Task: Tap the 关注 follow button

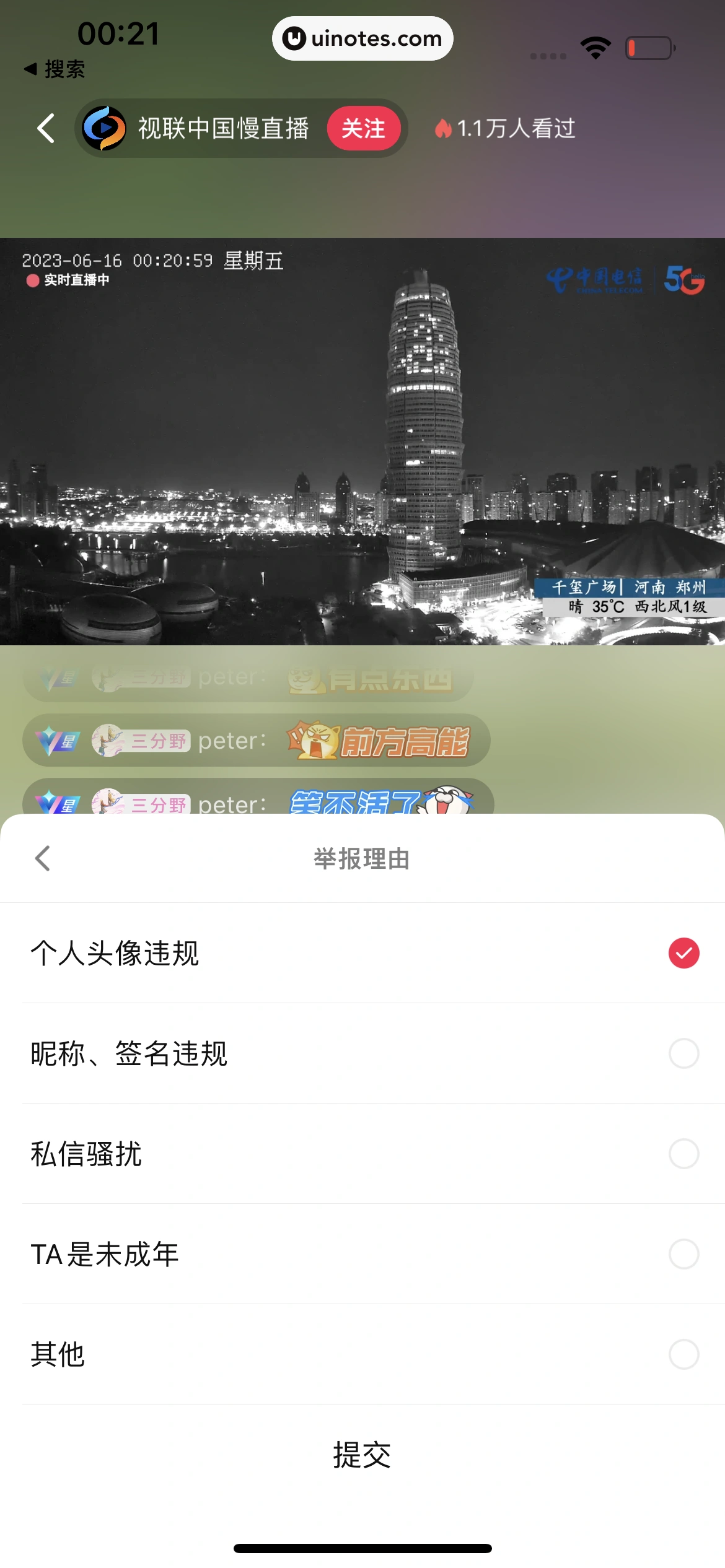Action: pos(364,128)
